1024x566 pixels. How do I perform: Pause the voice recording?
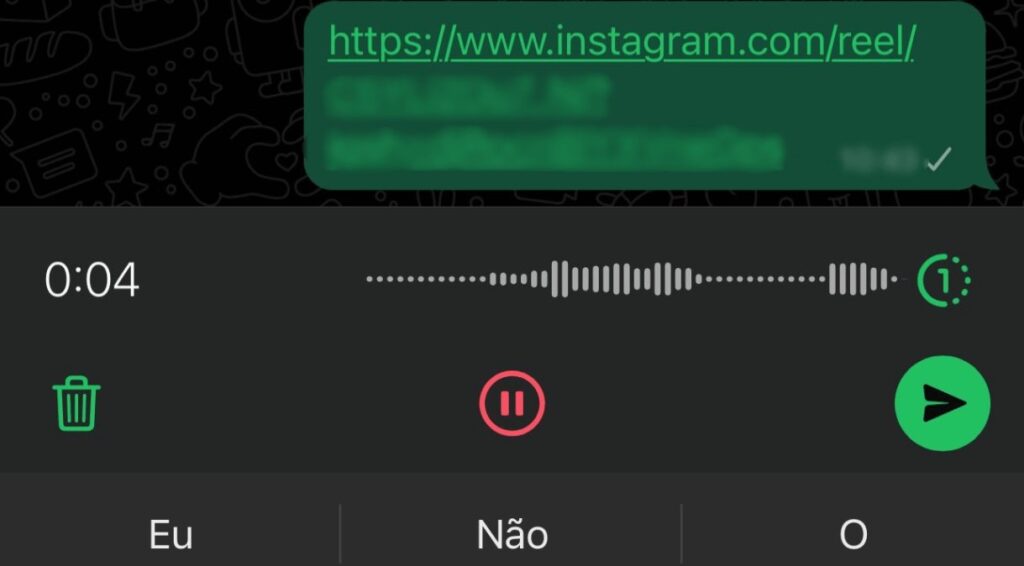(x=512, y=403)
